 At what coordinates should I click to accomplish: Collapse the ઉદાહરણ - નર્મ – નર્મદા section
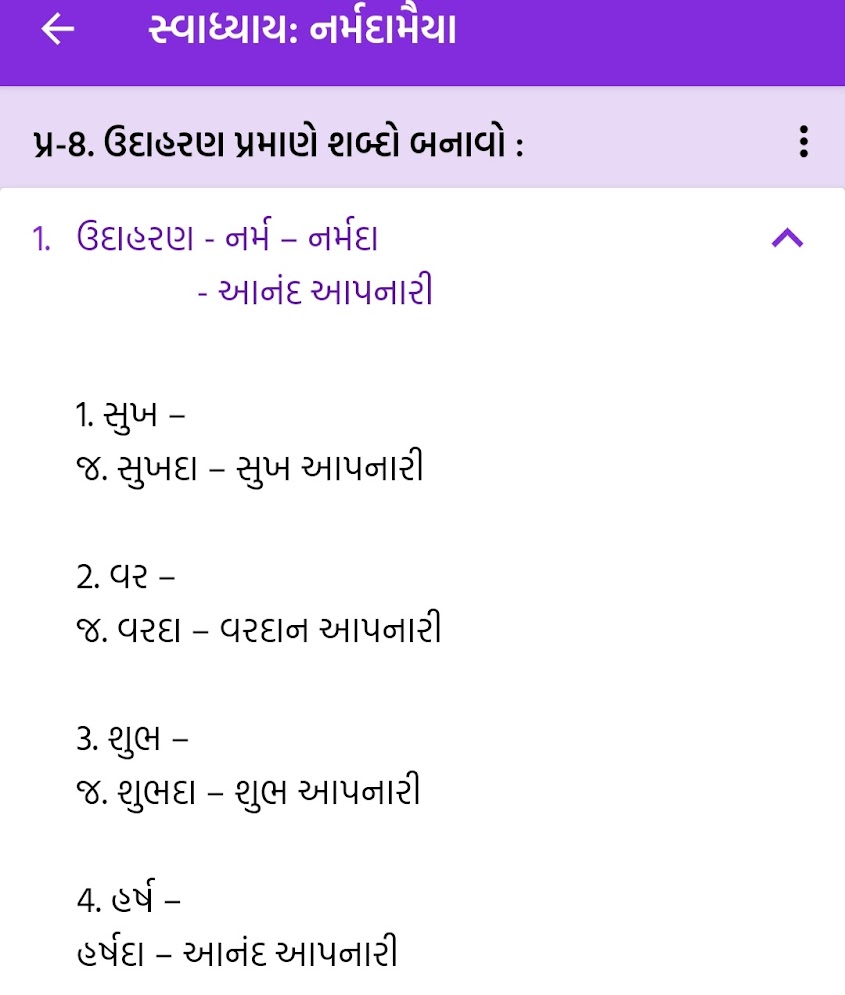(787, 238)
